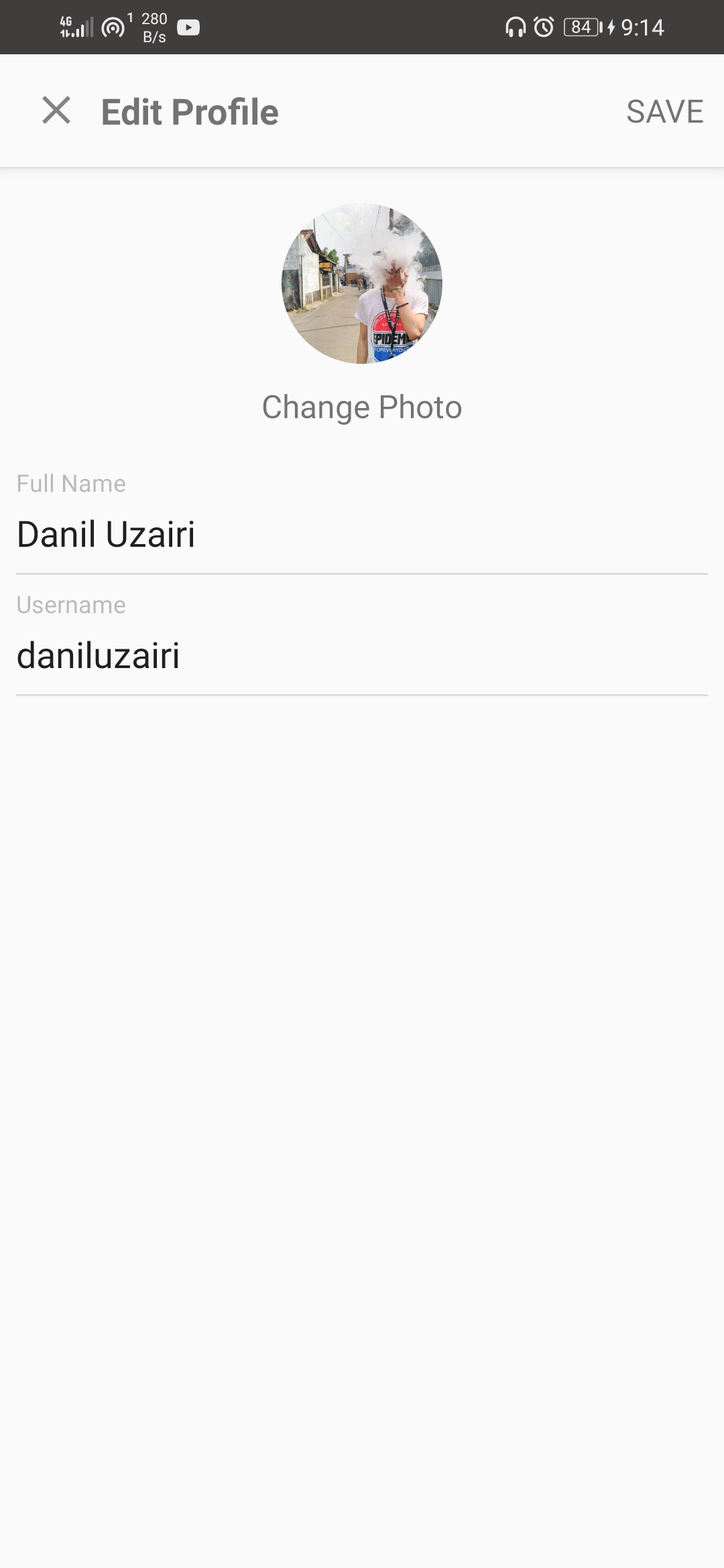Select the Full Name input field

point(362,534)
